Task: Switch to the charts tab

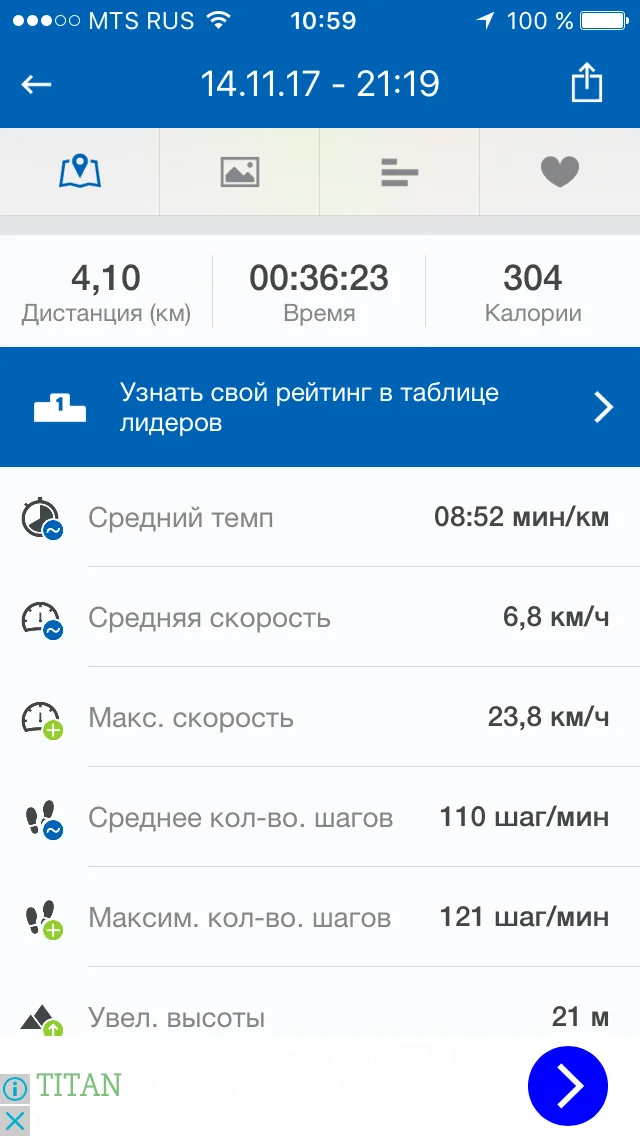Action: point(400,173)
